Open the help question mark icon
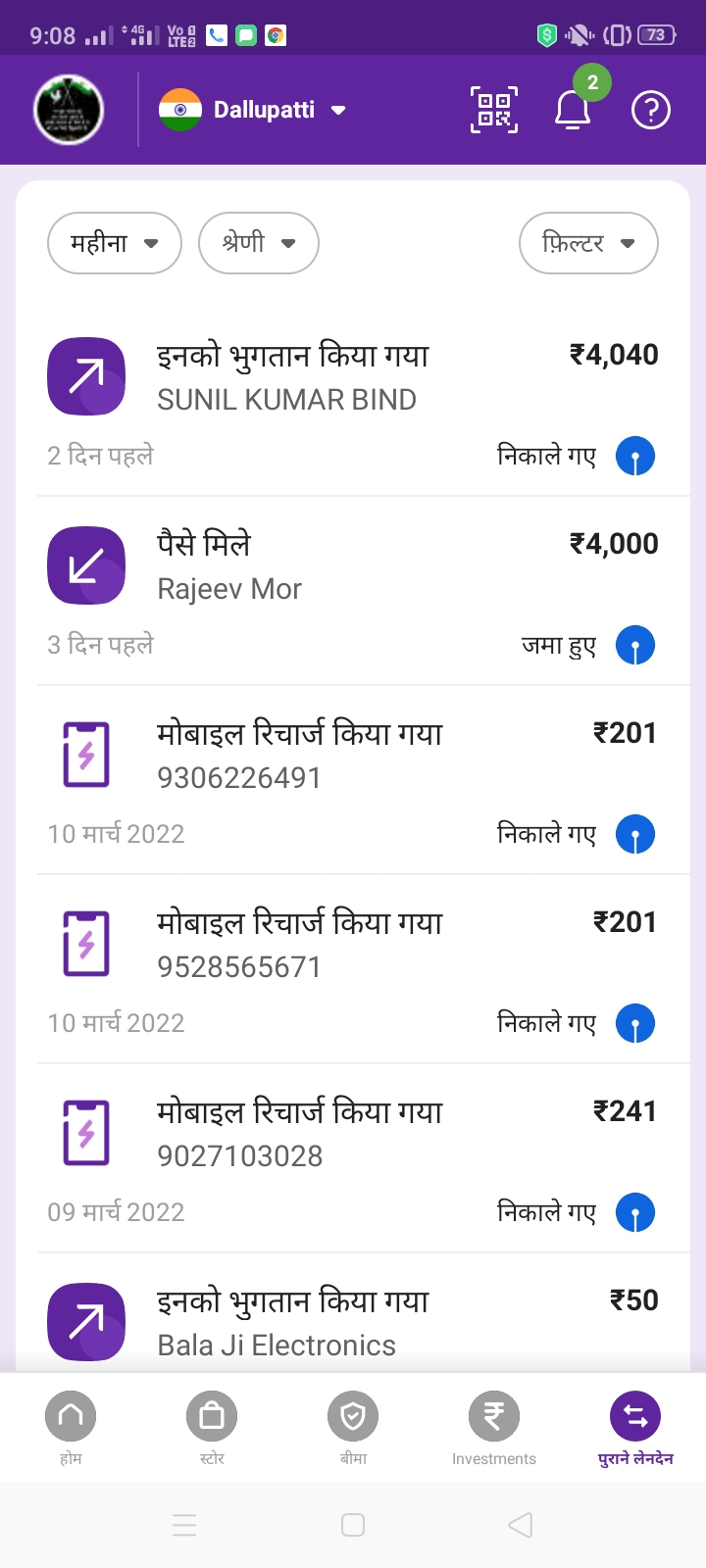The width and height of the screenshot is (706, 1568). pos(651,110)
